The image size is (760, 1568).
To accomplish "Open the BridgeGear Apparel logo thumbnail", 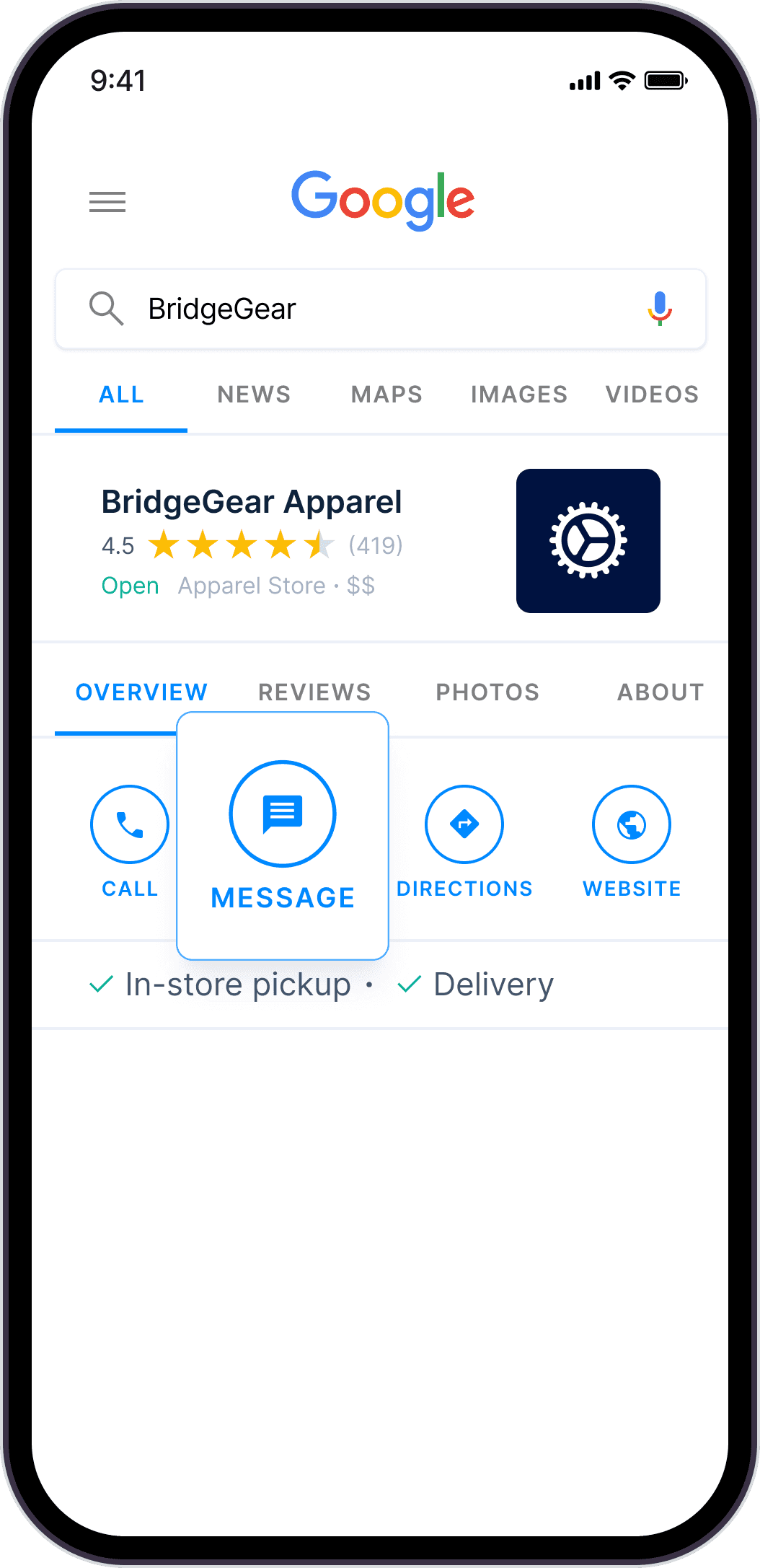I will 588,541.
